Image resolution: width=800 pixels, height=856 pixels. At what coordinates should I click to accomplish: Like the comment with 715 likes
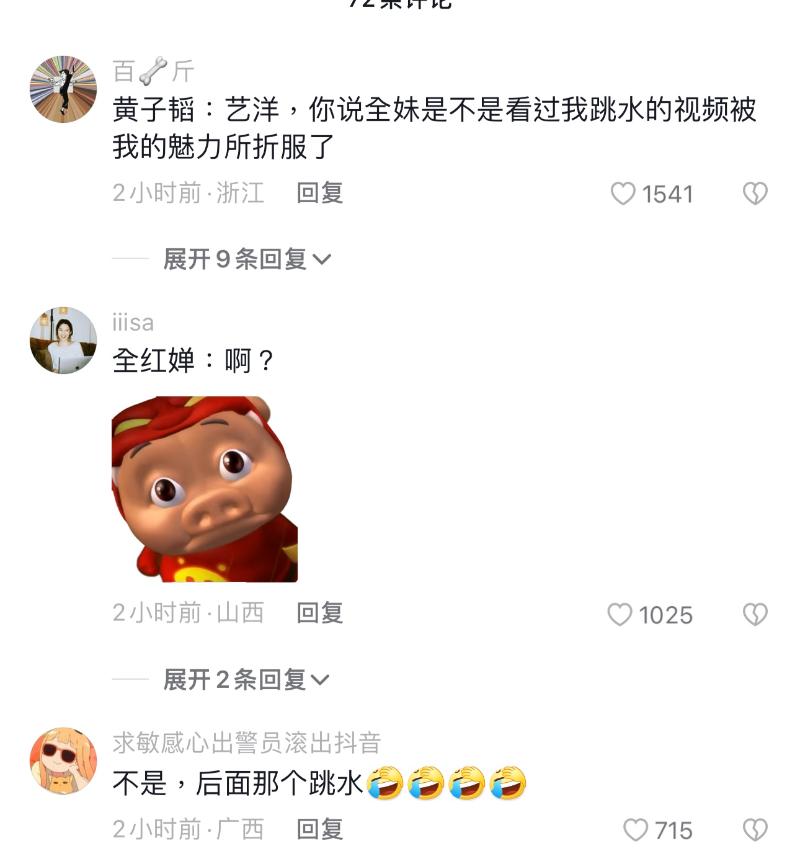pyautogui.click(x=636, y=829)
